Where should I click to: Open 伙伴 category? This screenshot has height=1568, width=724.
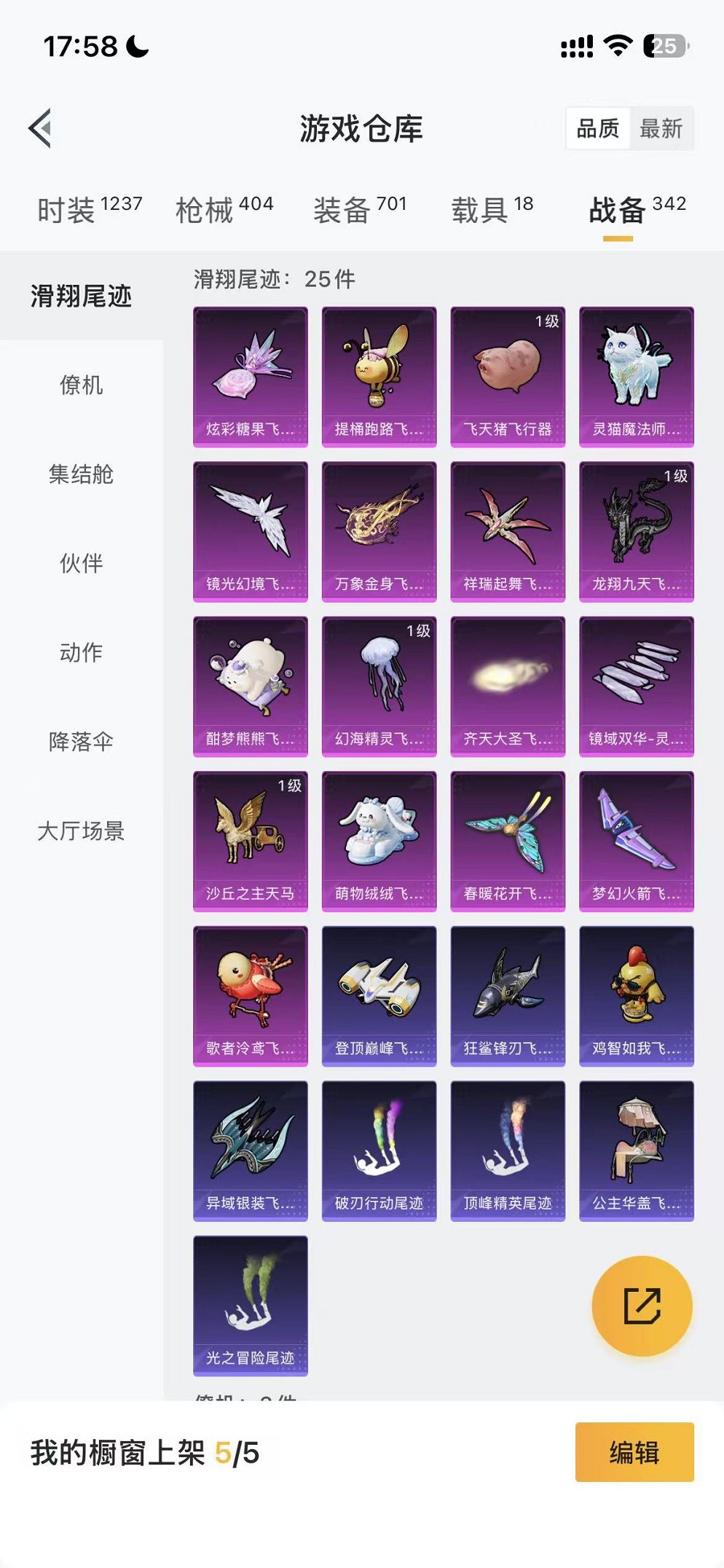81,563
